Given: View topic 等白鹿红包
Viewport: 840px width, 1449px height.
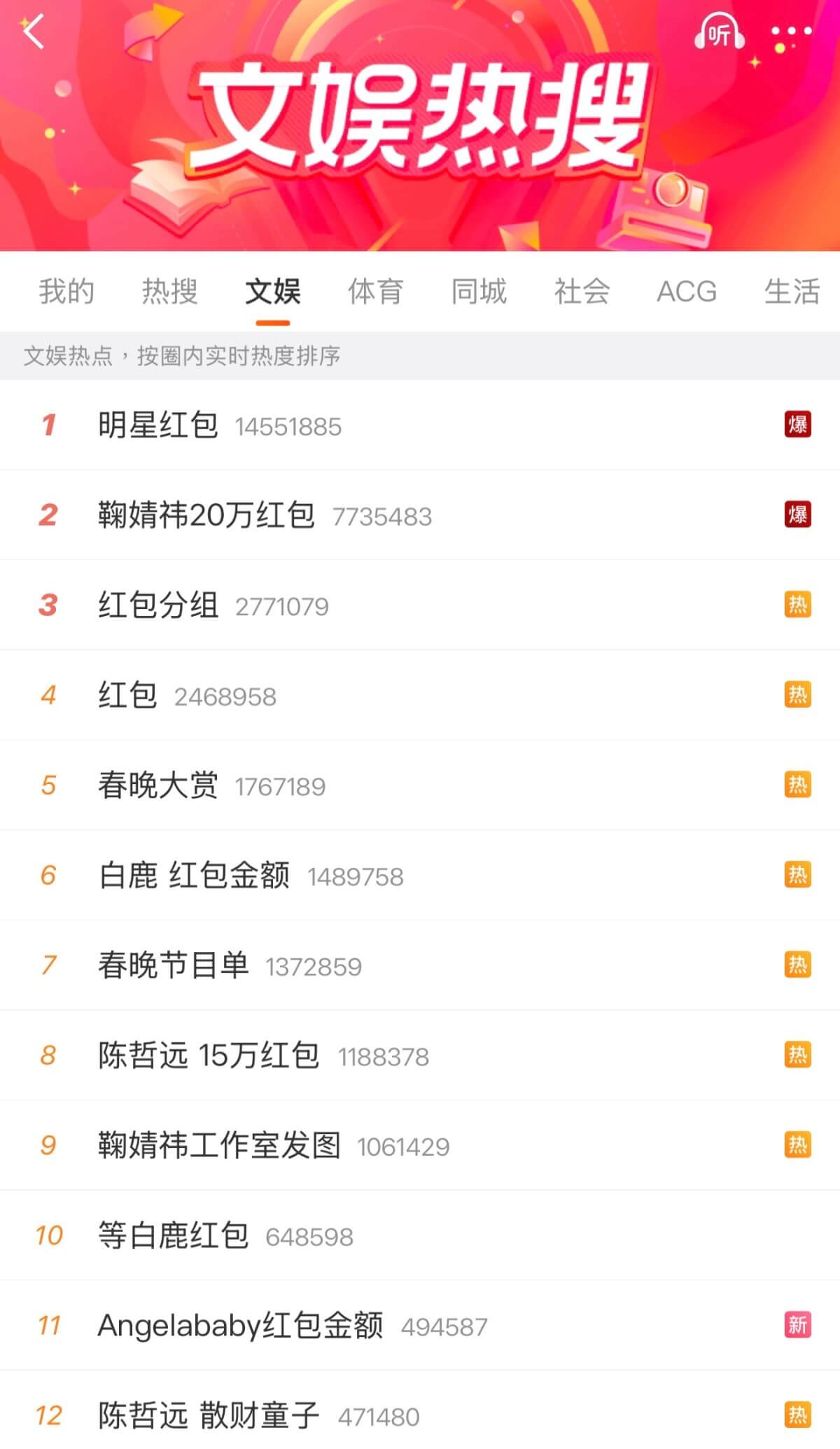Looking at the screenshot, I should [174, 1235].
